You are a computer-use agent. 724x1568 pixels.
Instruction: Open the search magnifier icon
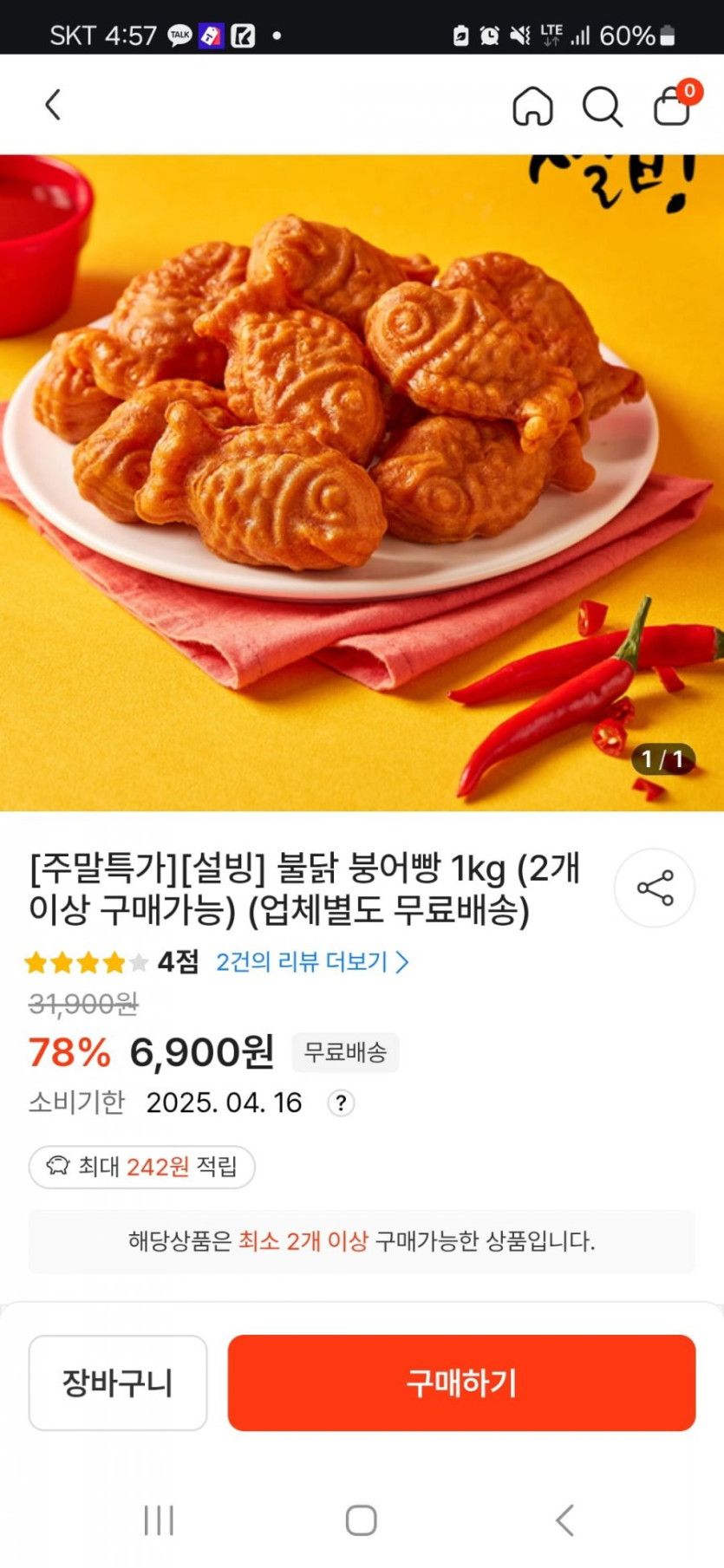tap(602, 107)
